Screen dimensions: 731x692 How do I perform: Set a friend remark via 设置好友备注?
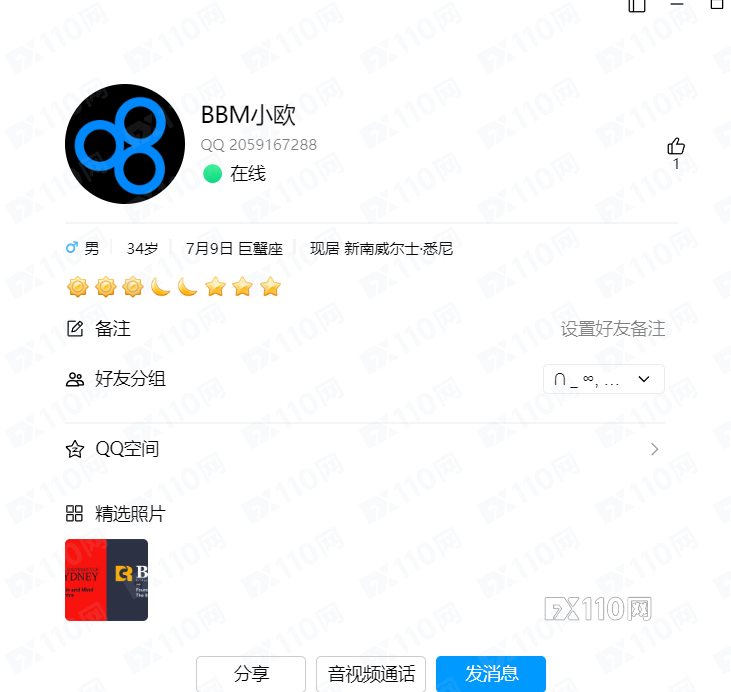click(x=612, y=329)
